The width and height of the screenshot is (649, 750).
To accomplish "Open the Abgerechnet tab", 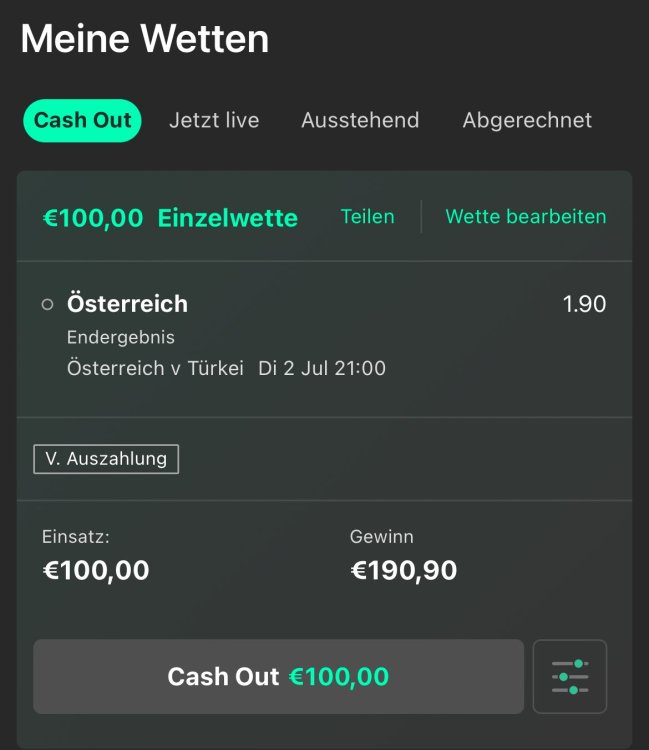I will coord(527,121).
